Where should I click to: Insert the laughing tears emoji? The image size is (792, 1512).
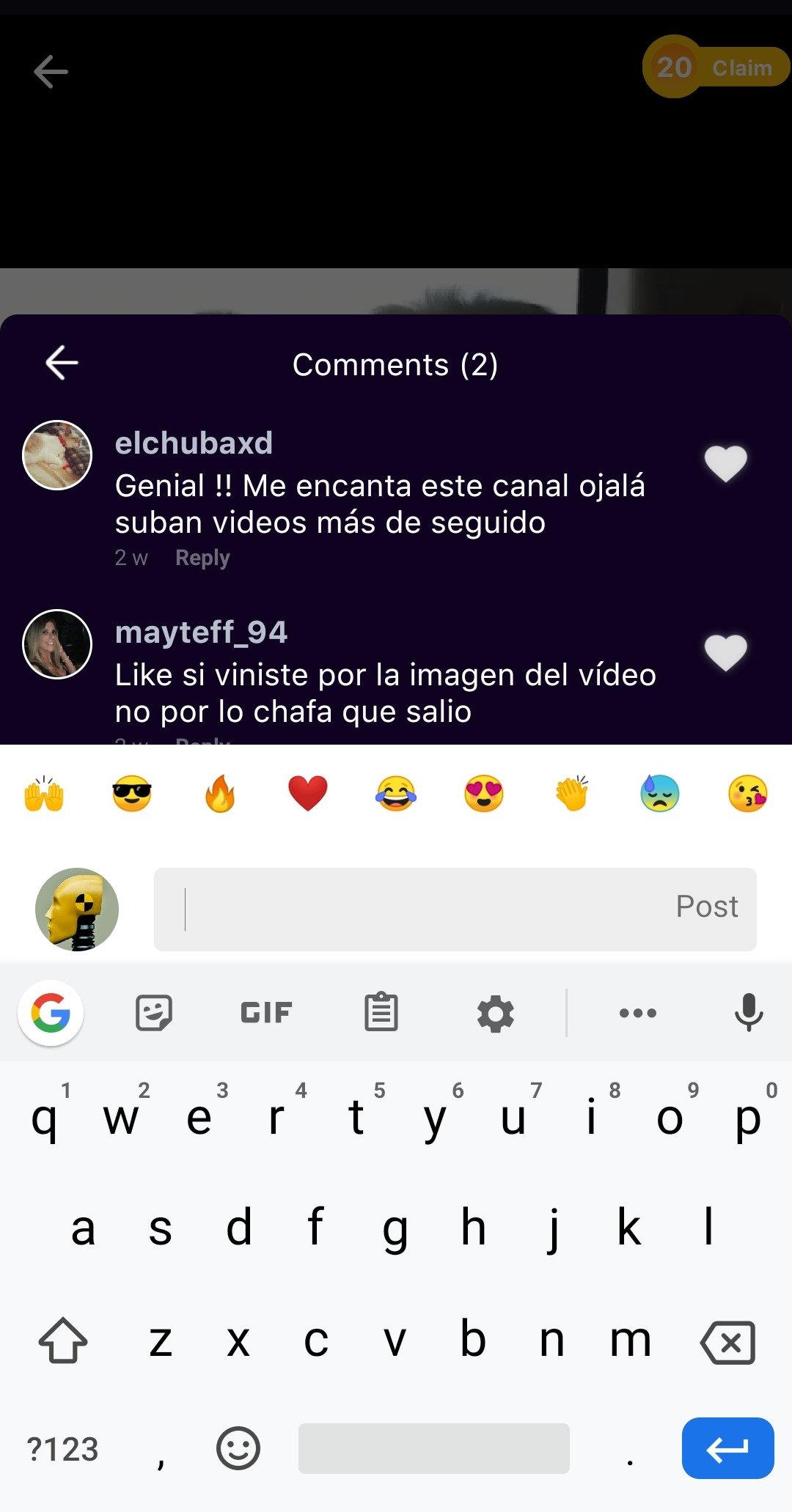[396, 794]
